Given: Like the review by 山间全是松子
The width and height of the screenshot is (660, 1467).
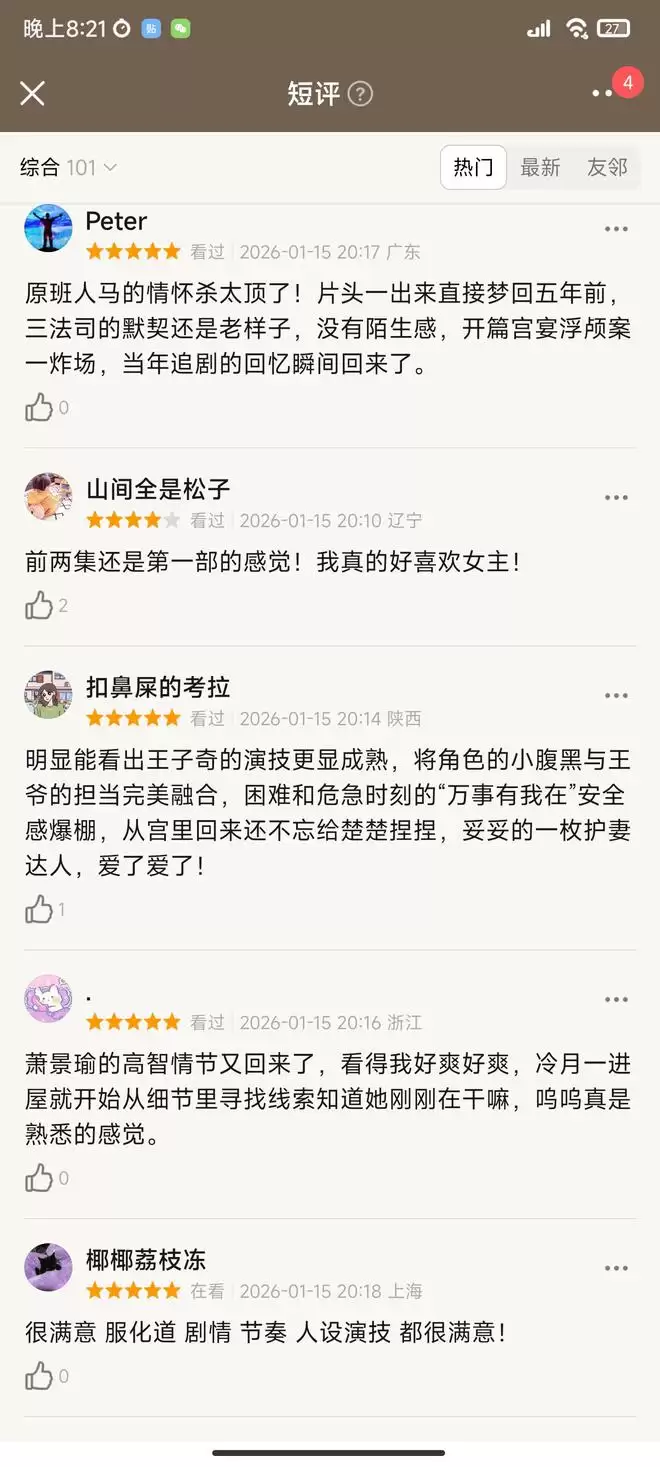Looking at the screenshot, I should [39, 605].
